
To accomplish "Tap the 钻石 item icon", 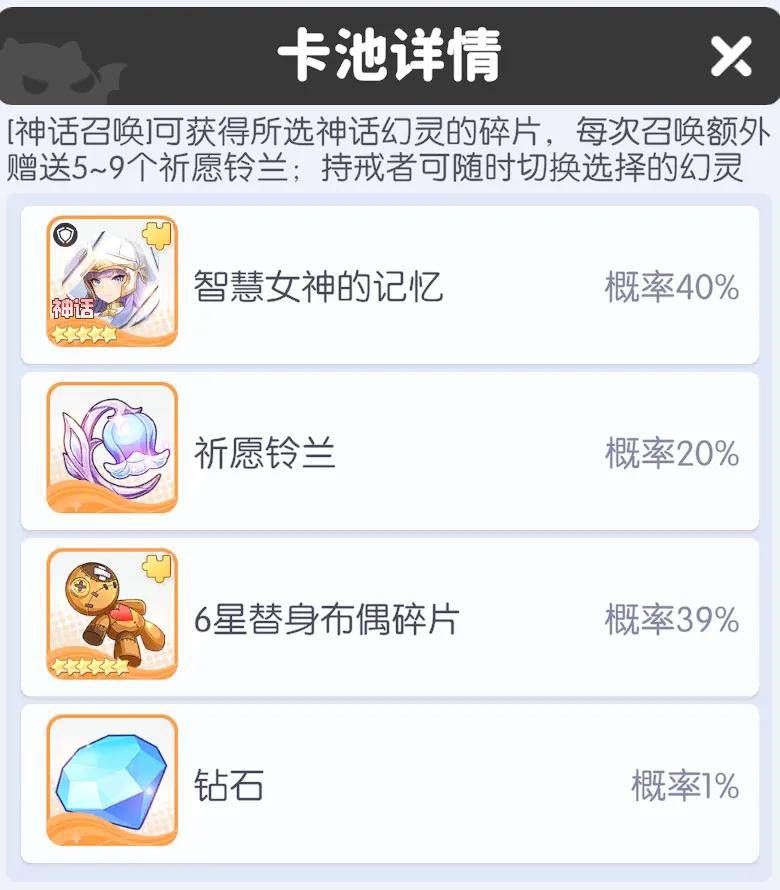I will [x=111, y=781].
